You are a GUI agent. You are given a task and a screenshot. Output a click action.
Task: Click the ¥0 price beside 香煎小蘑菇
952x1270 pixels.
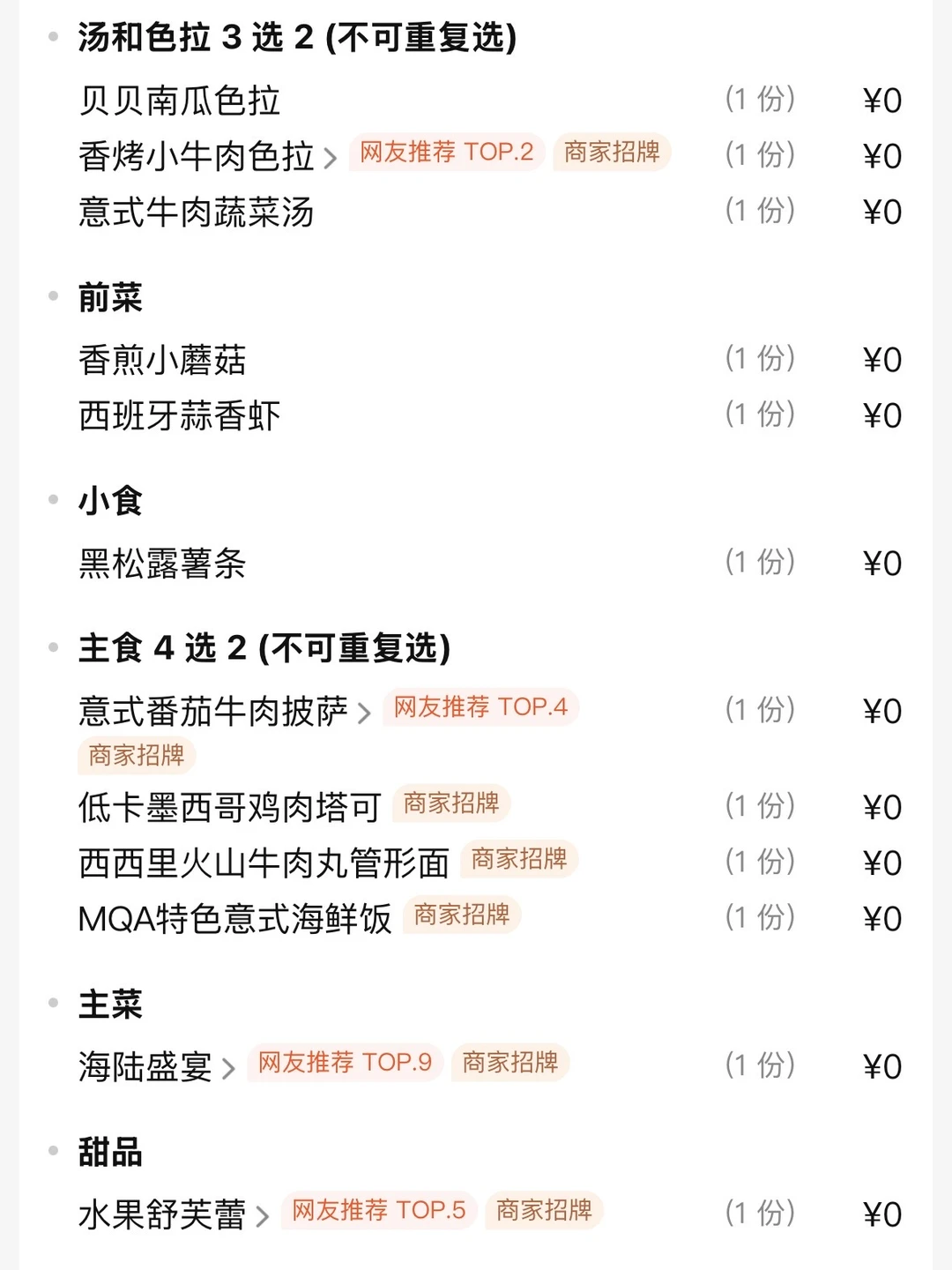pos(880,359)
